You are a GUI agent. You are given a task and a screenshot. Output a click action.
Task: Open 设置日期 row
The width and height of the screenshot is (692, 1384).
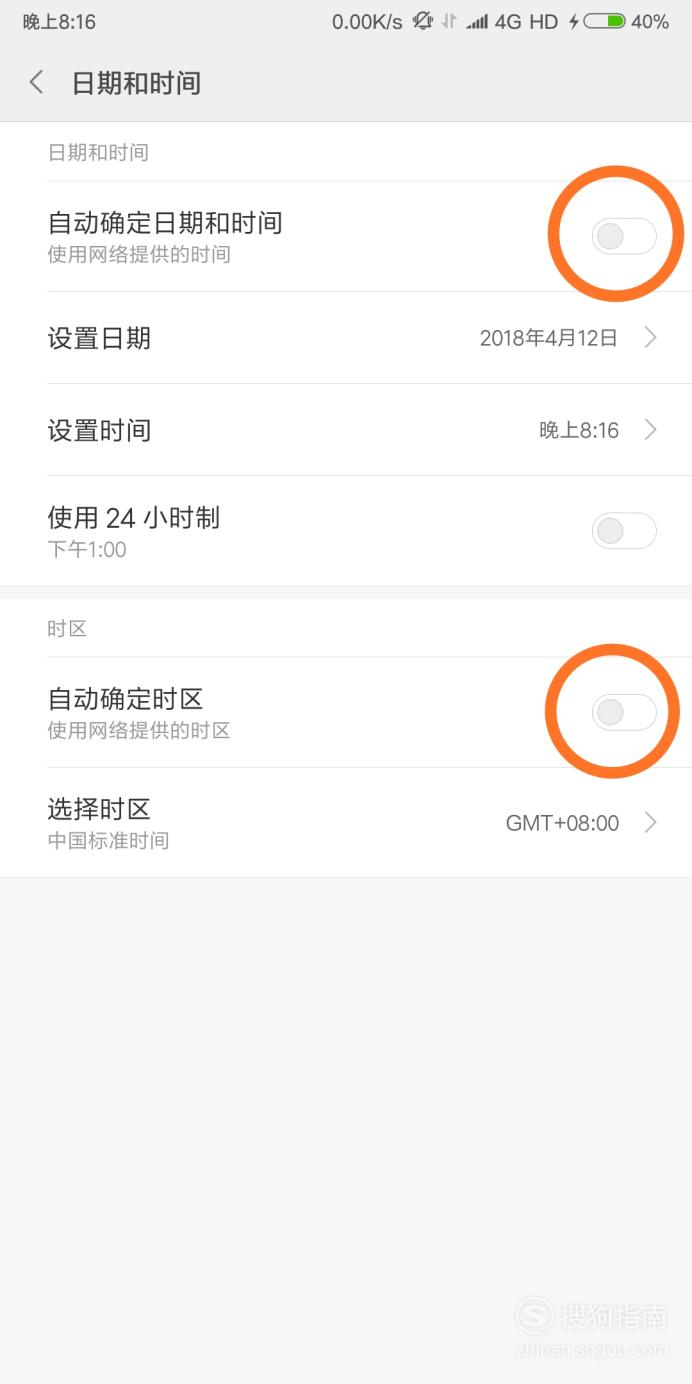(346, 338)
